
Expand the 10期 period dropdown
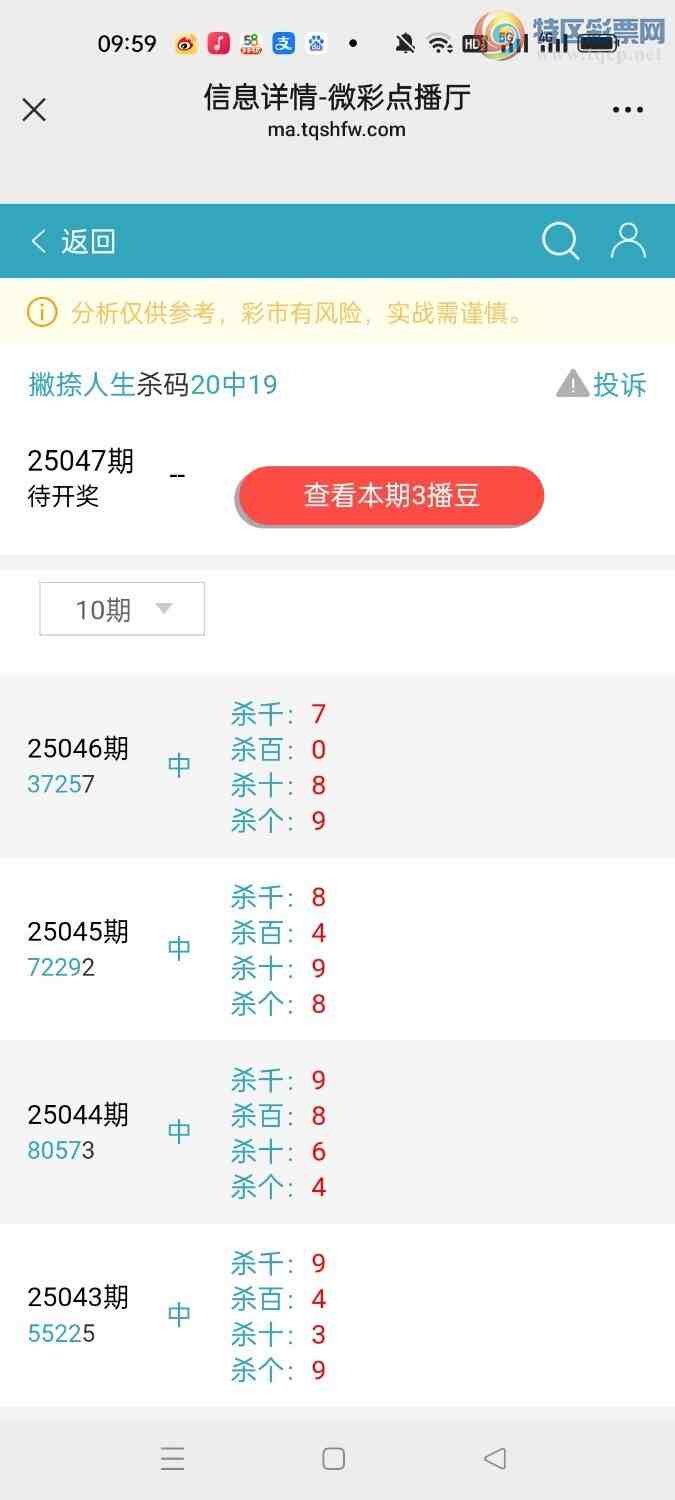[x=122, y=609]
